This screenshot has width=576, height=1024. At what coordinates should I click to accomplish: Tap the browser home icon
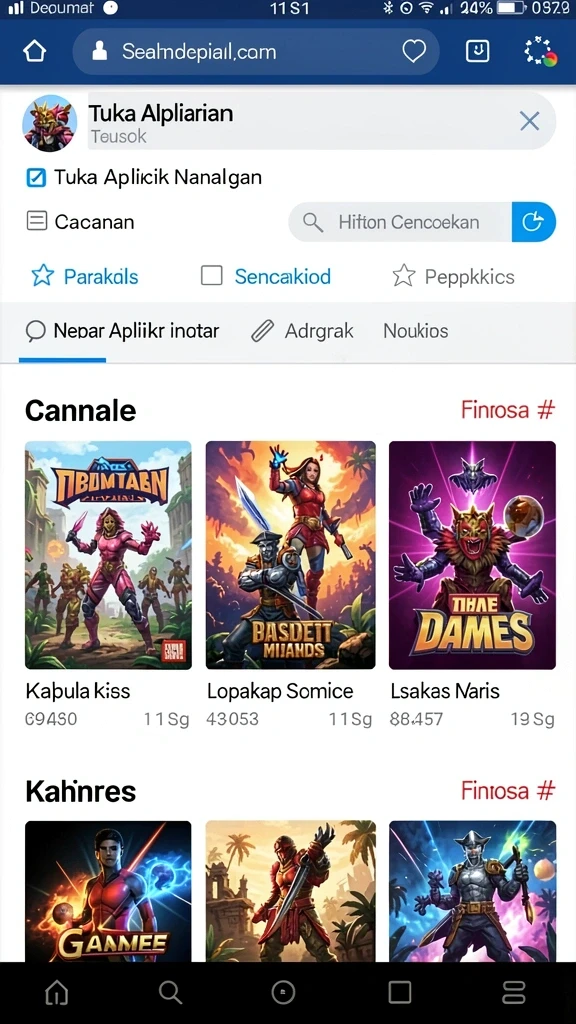[x=35, y=51]
